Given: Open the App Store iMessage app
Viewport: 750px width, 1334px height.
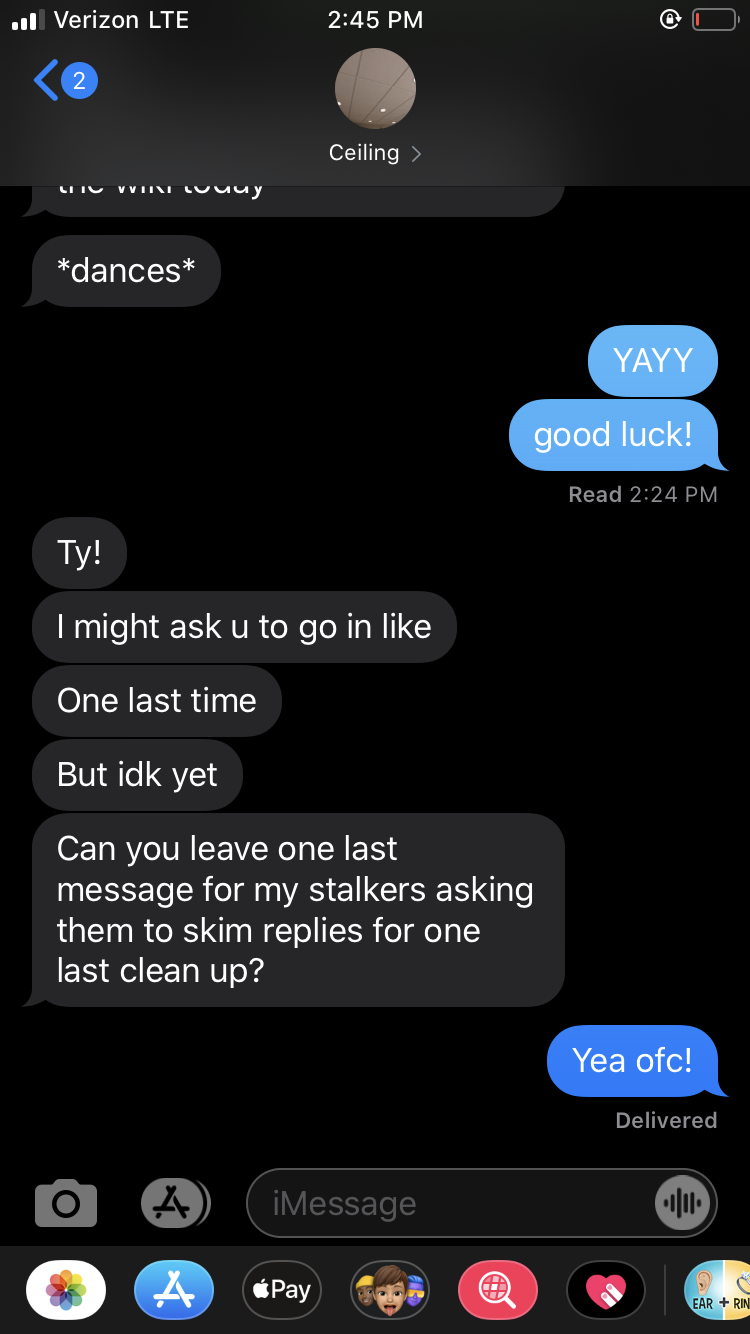Looking at the screenshot, I should point(174,1290).
